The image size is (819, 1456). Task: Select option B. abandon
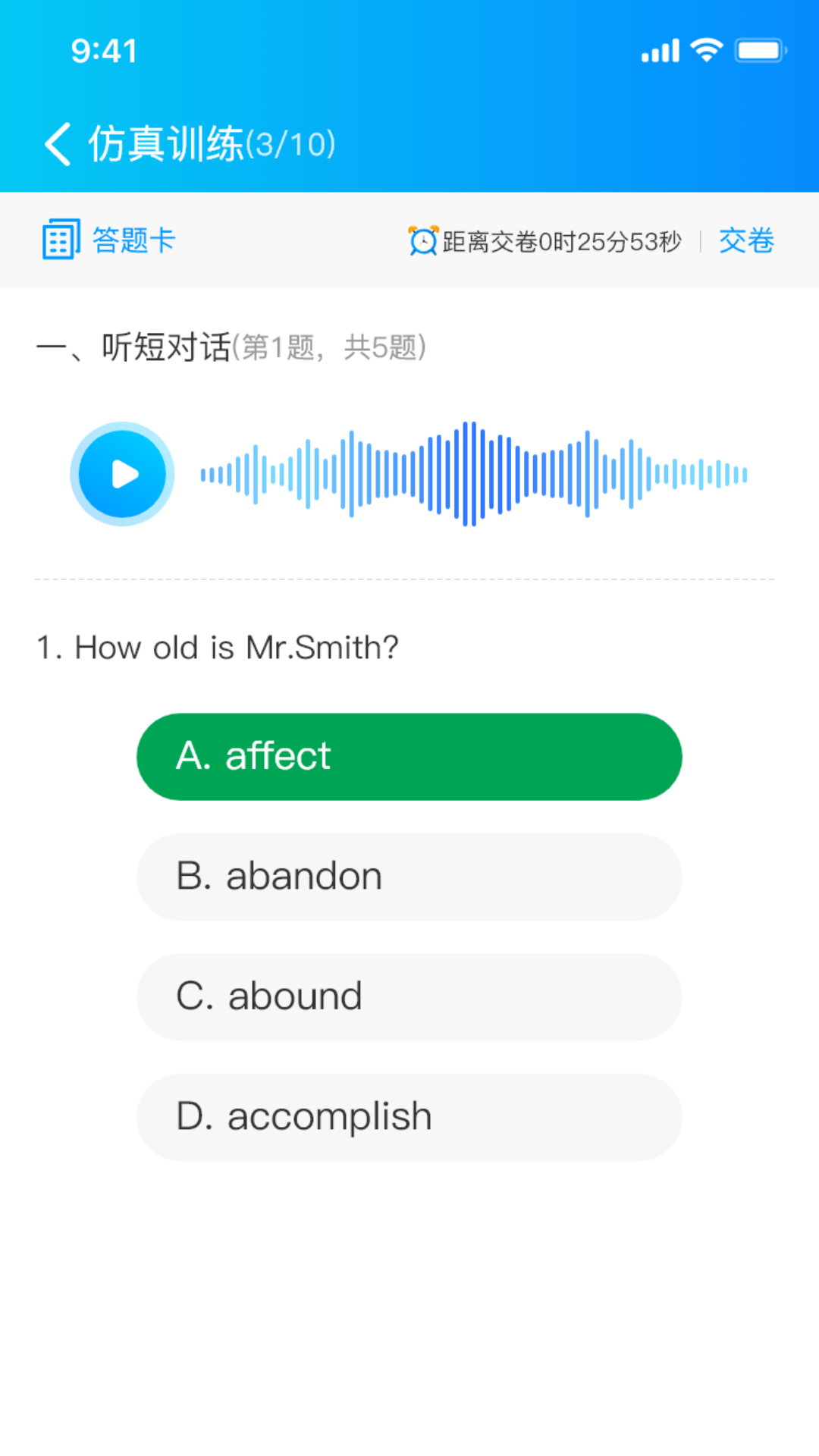(409, 876)
